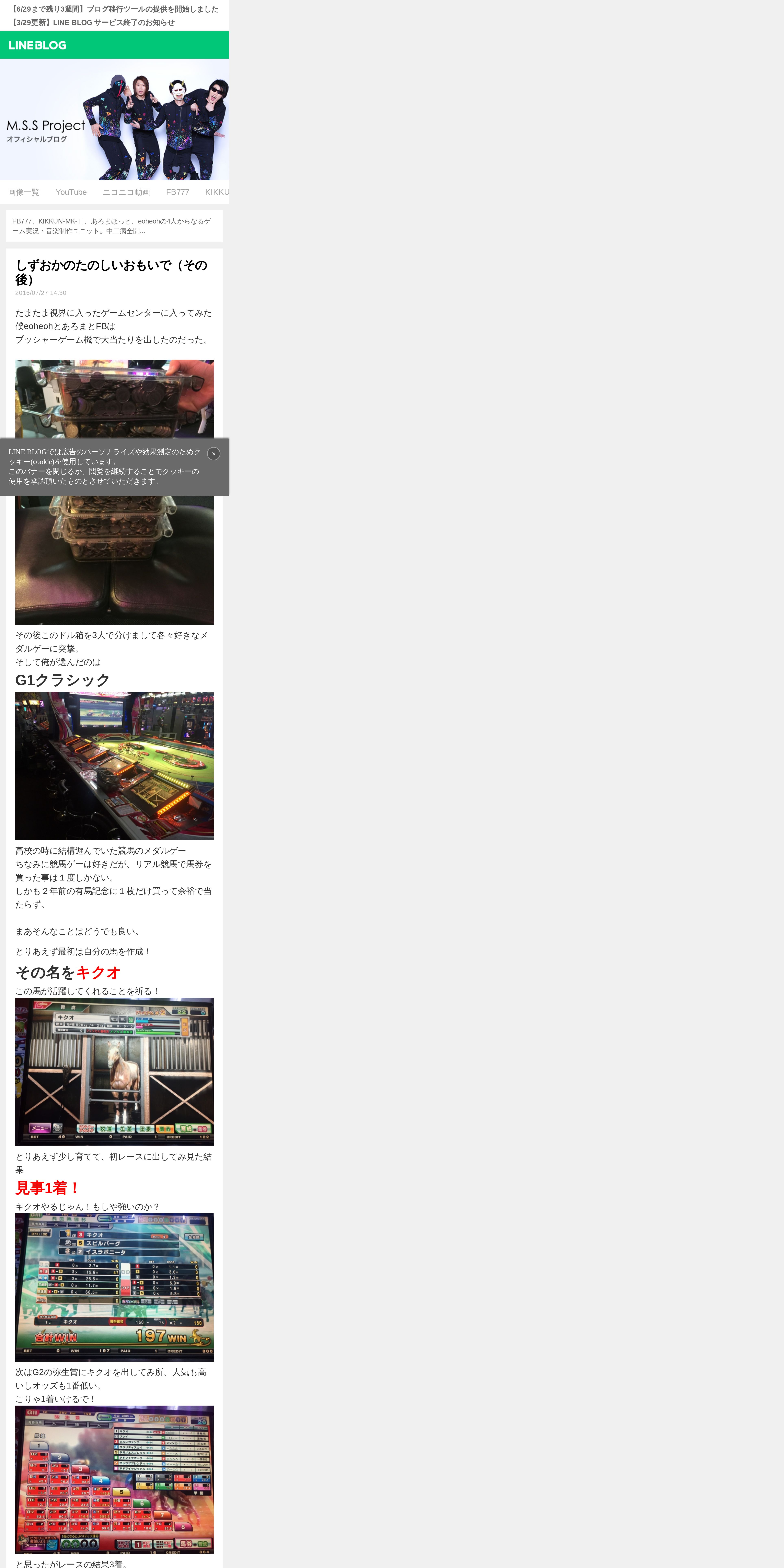Open the M.S.S Project blog header
The width and height of the screenshot is (784, 1568).
114,119
